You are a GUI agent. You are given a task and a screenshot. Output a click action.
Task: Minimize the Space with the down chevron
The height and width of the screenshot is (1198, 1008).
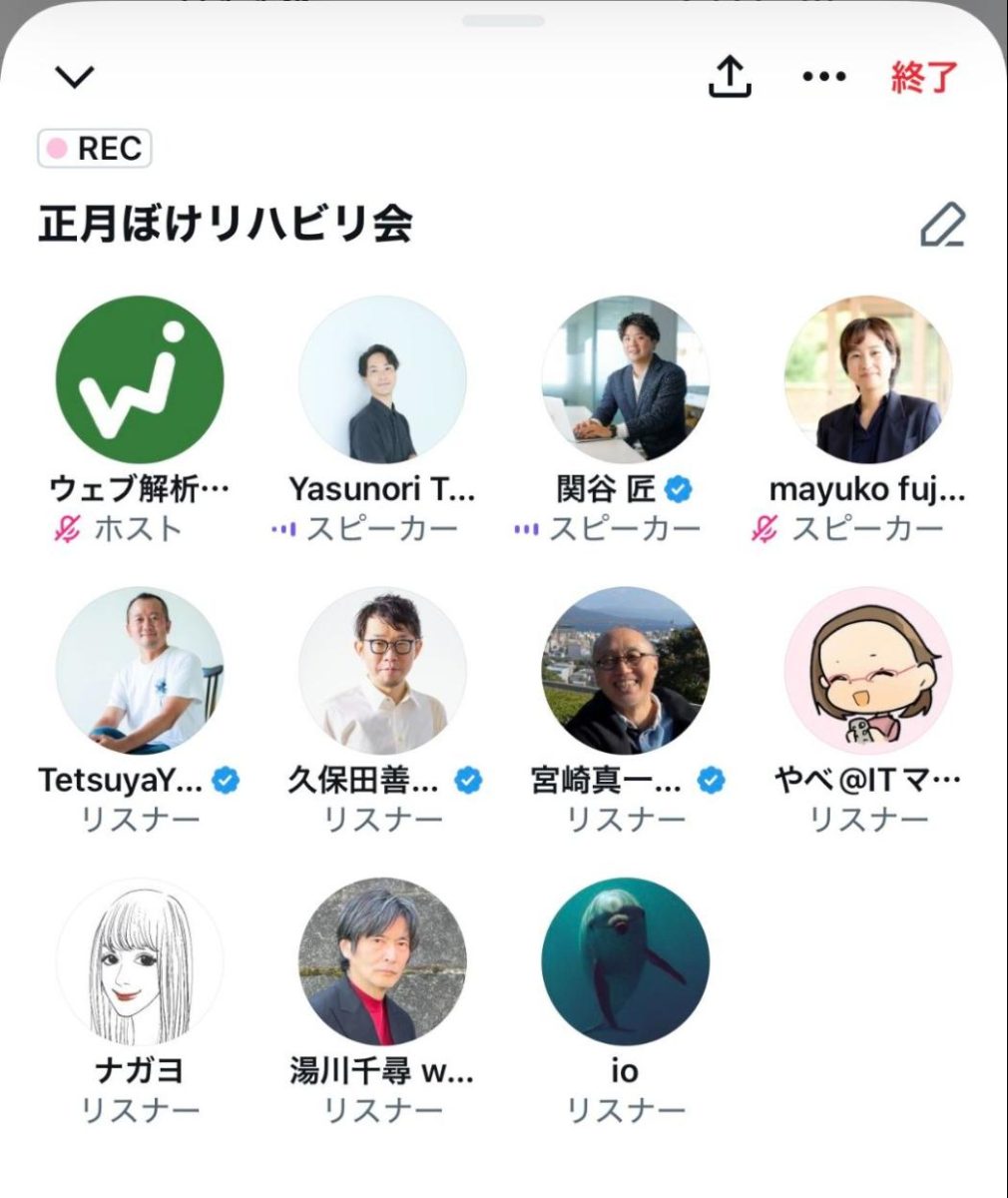(75, 77)
